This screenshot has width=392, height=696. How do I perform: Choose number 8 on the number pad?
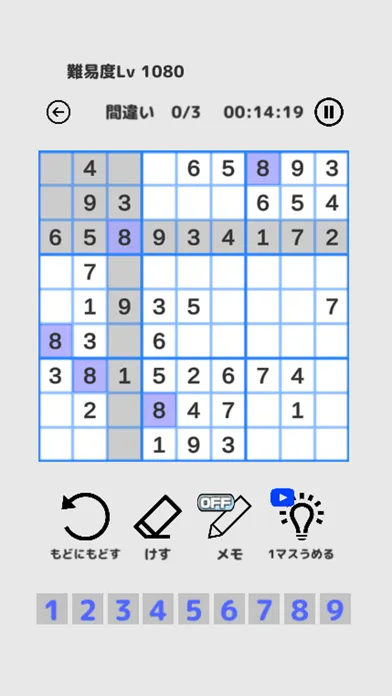[x=300, y=609]
